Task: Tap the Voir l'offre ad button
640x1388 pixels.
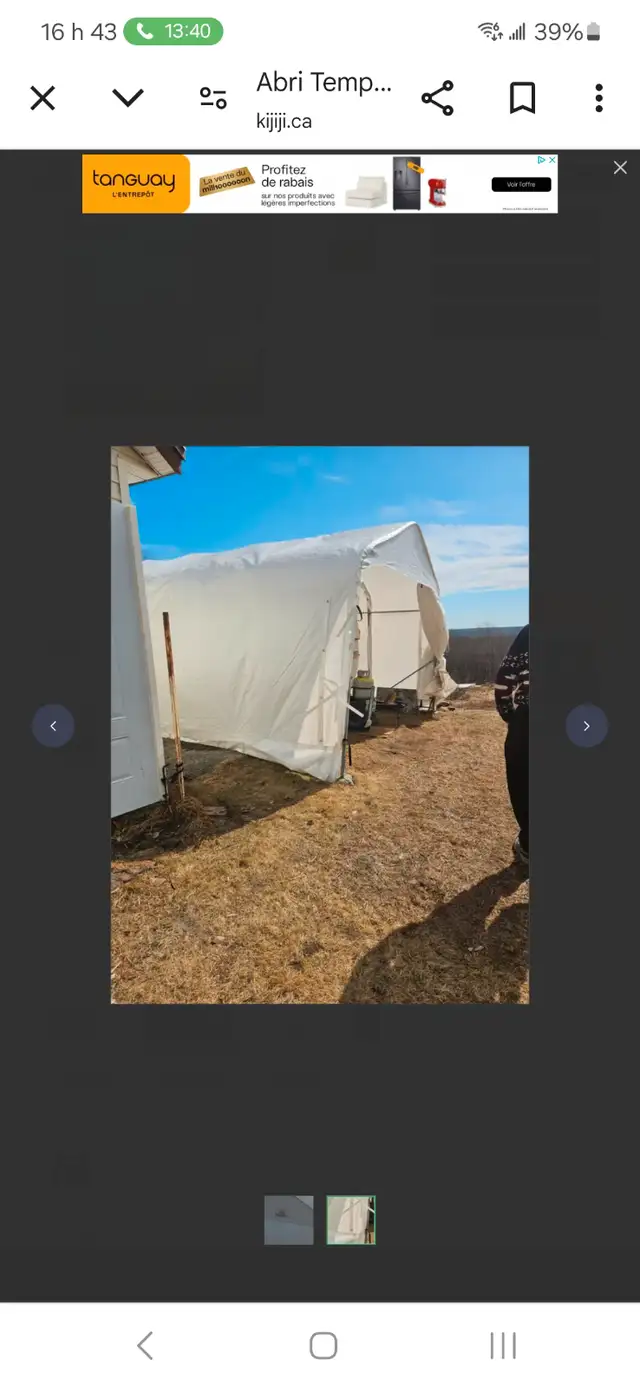Action: (x=521, y=184)
